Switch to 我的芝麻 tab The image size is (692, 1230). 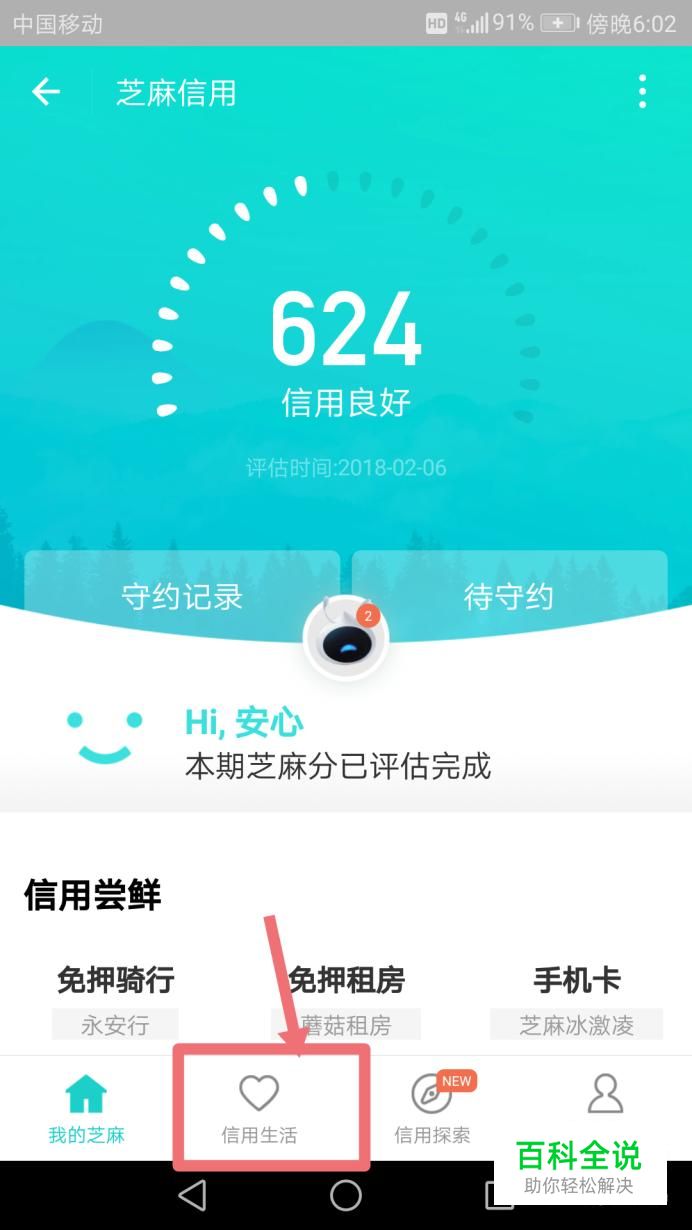point(86,1108)
